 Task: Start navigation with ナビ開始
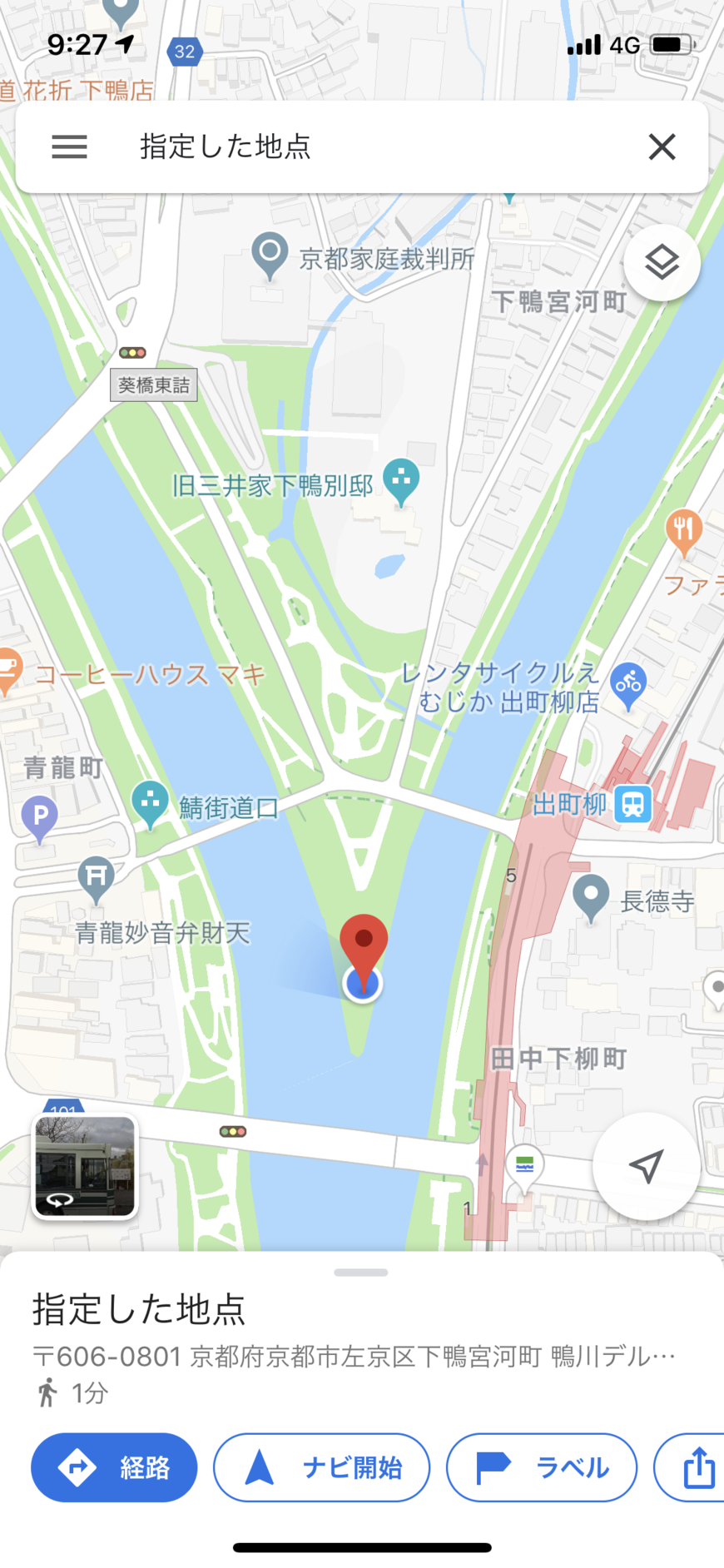click(321, 1467)
